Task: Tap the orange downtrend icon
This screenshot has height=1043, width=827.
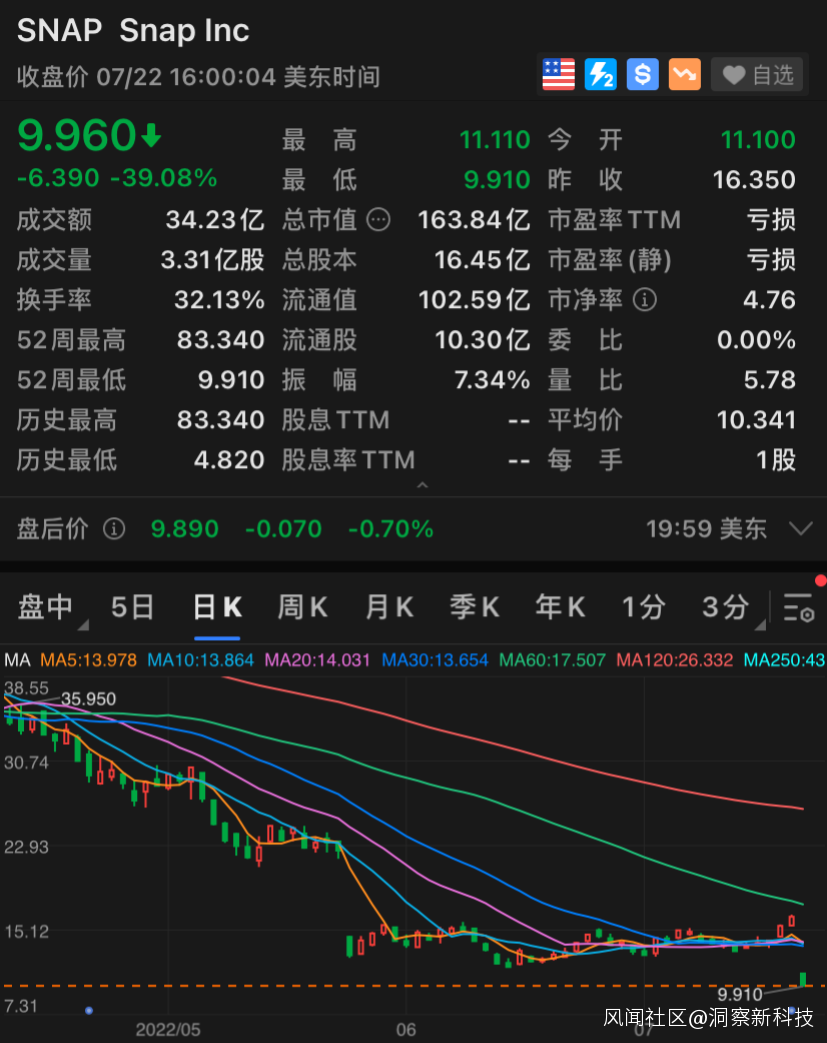Action: coord(684,75)
